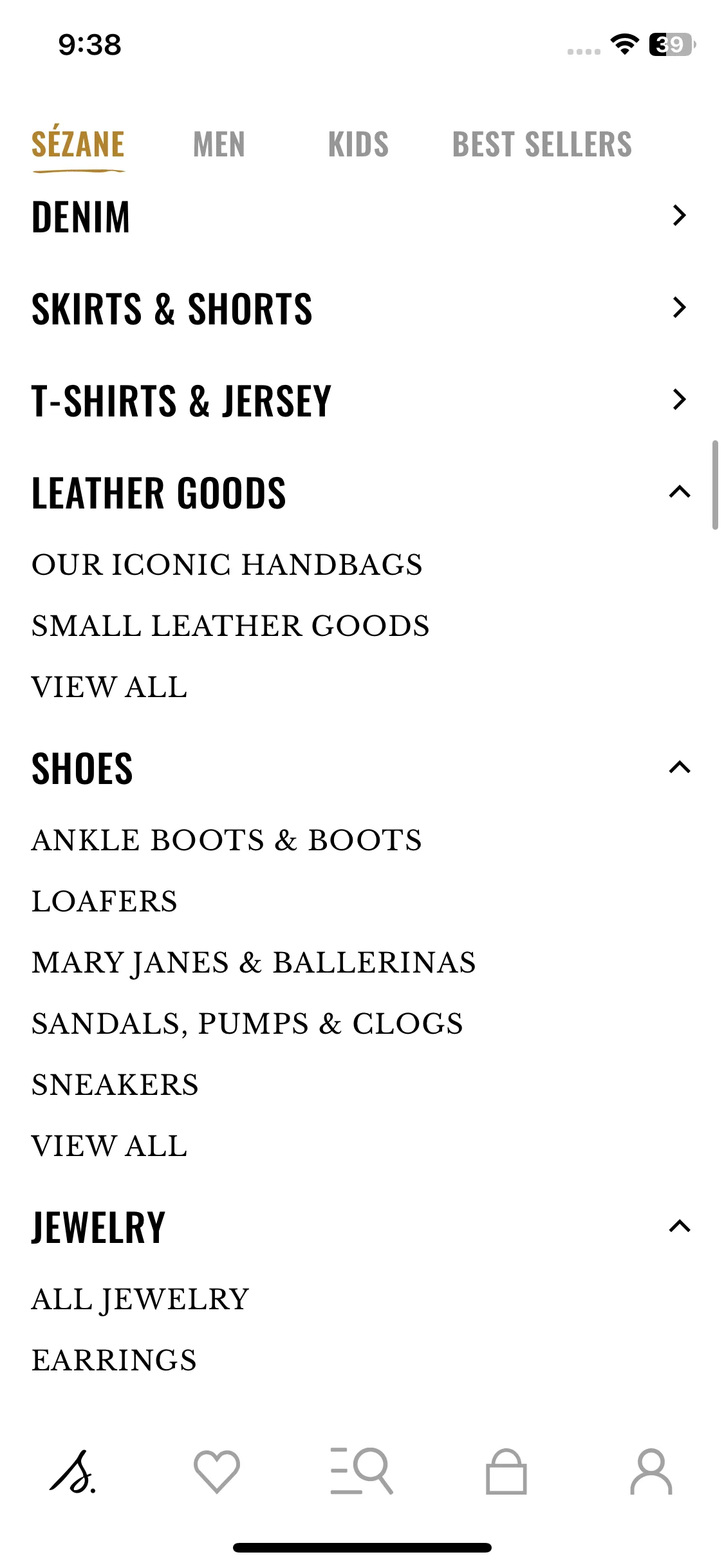Screen dimensions: 724x1568
Task: Browse Sneakers
Action: pos(115,1085)
